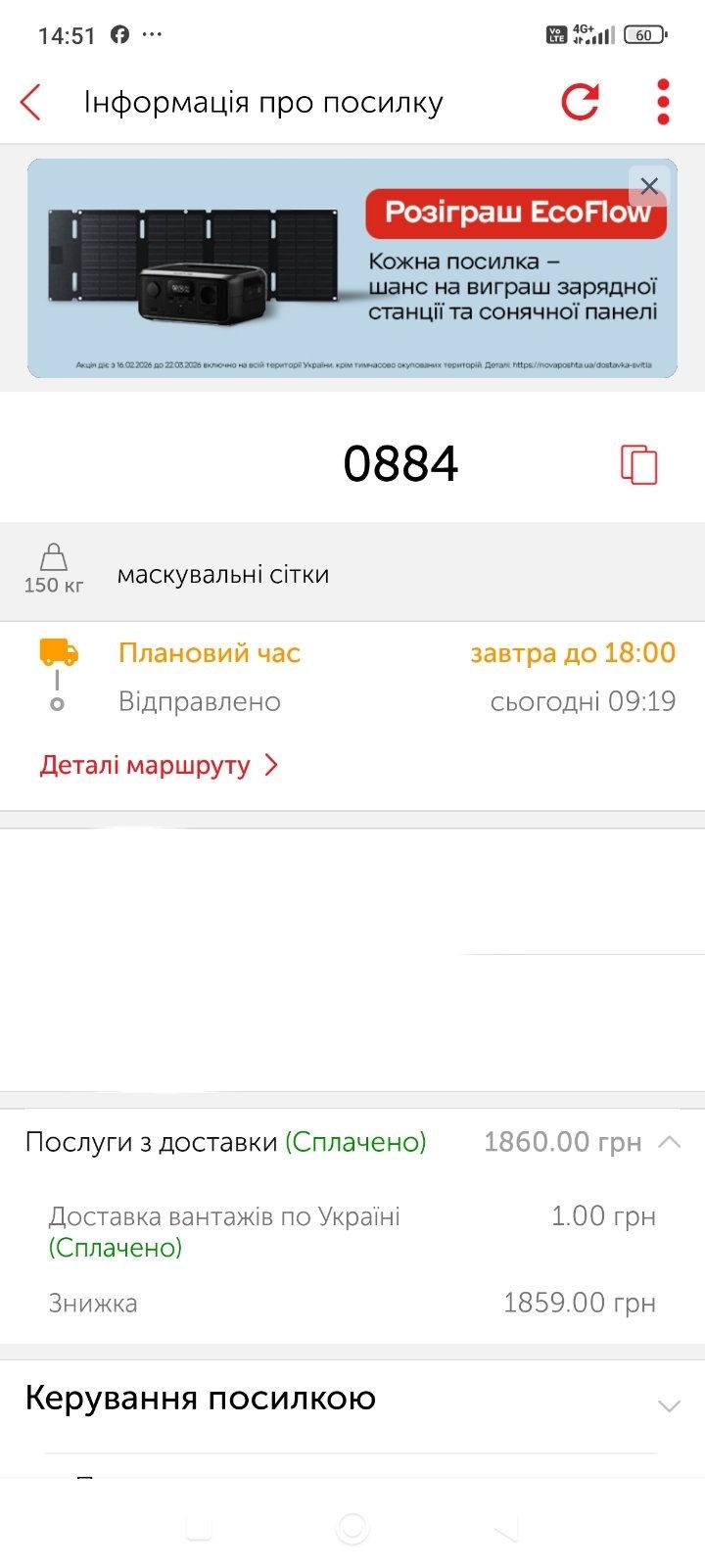Viewport: 705px width, 1568px height.
Task: Collapse the Послуги з доставки section
Action: (669, 1142)
